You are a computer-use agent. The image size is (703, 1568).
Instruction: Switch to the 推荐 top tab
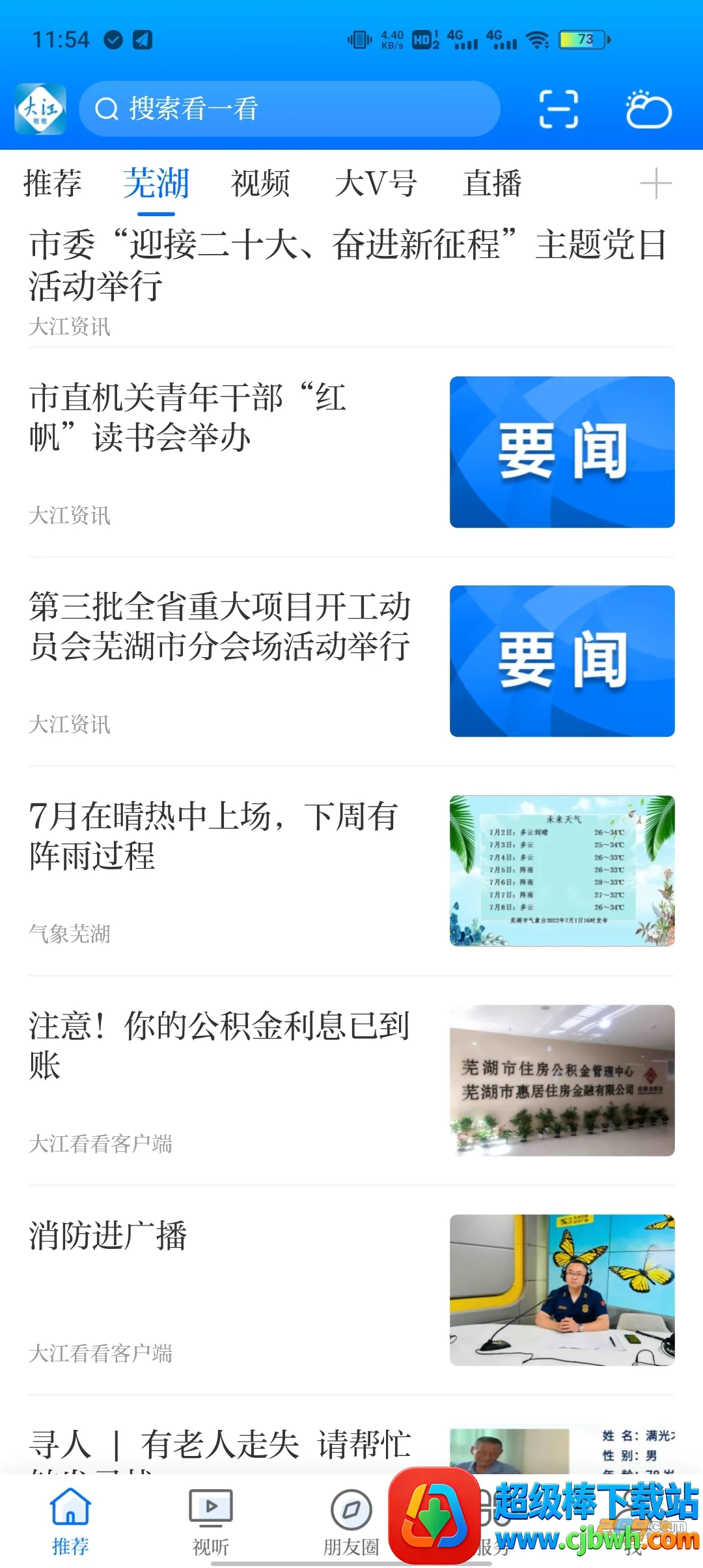point(53,183)
